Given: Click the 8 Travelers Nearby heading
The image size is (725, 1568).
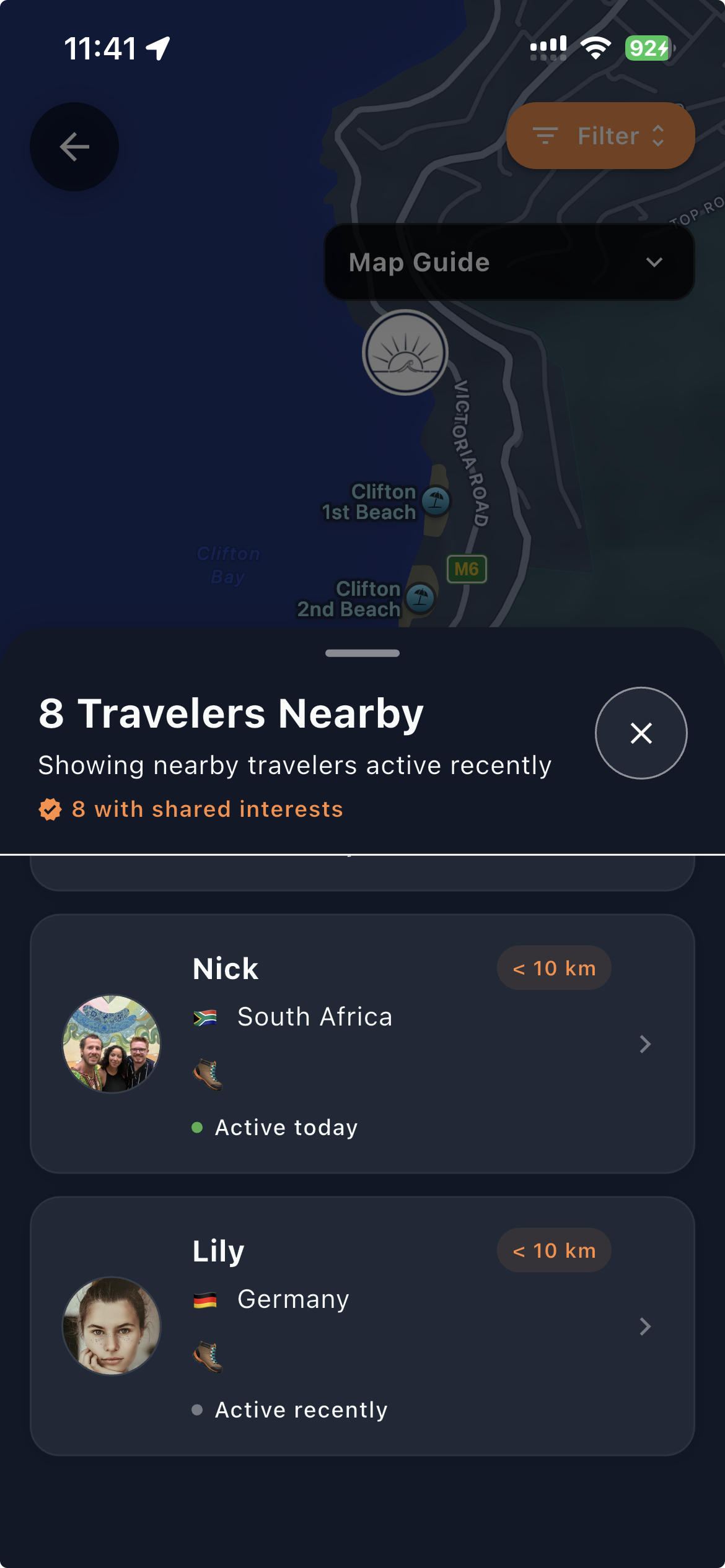Looking at the screenshot, I should [x=230, y=712].
